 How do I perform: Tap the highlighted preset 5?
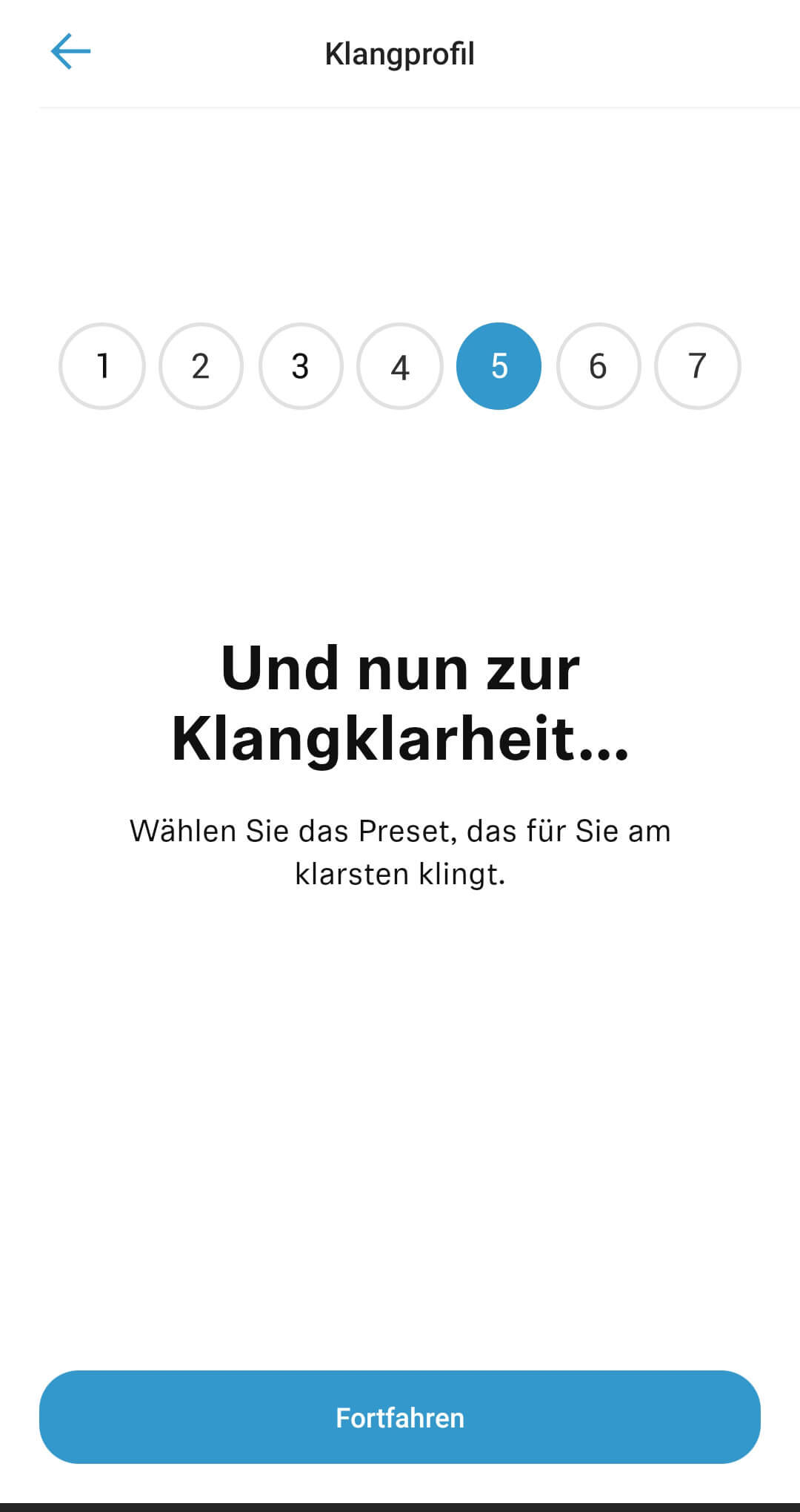499,366
